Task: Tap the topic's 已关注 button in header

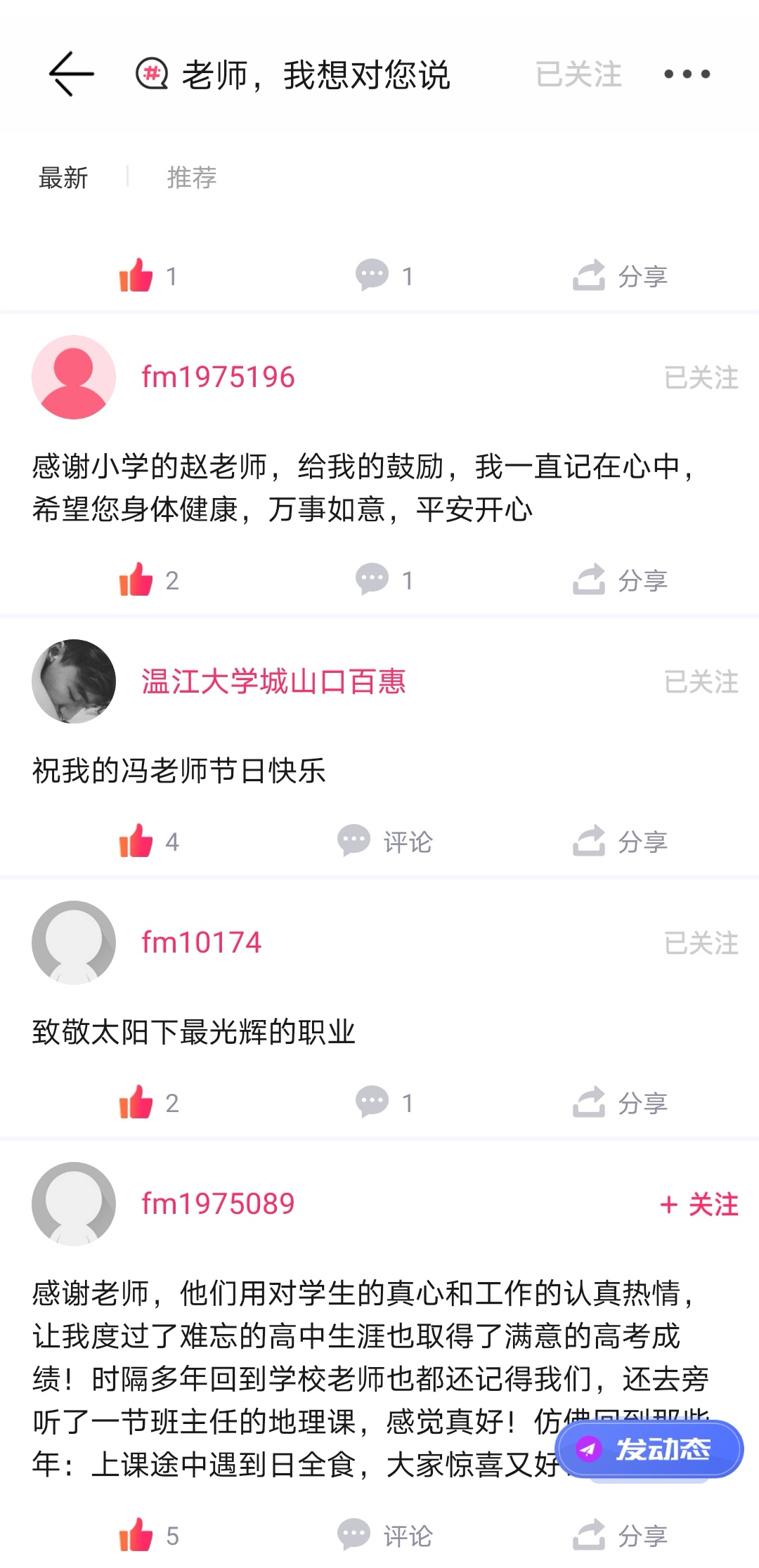Action: click(x=578, y=74)
